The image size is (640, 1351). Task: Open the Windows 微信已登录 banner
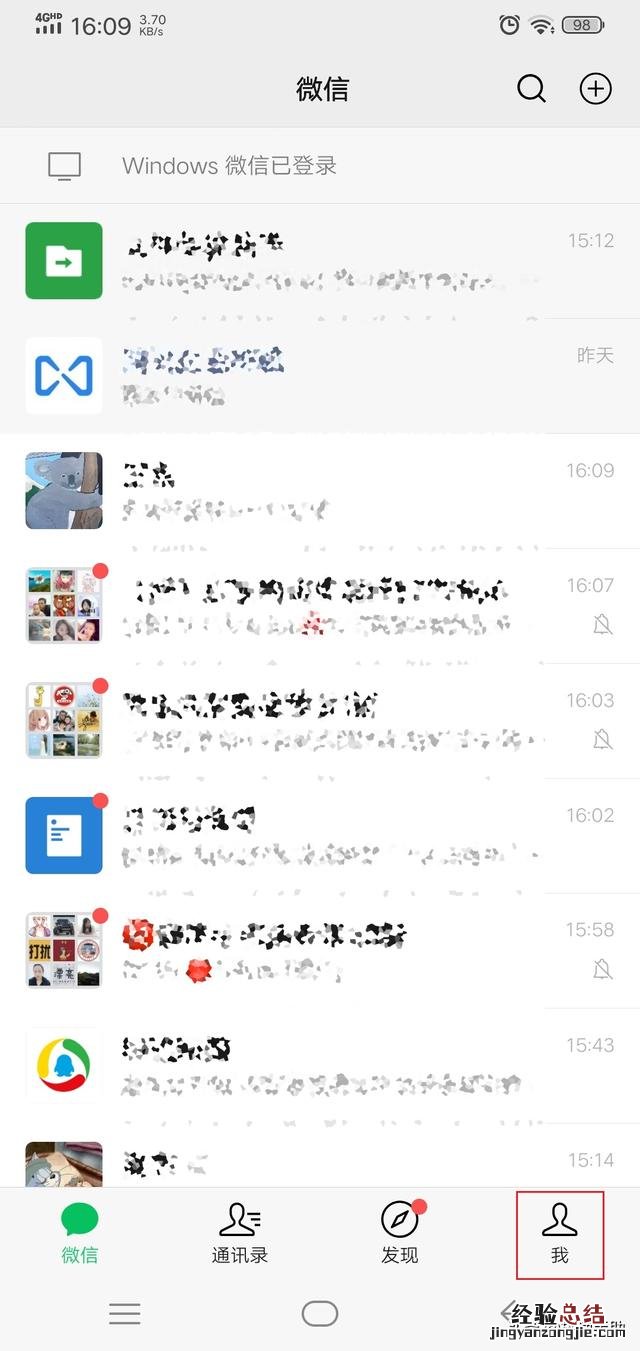[x=320, y=166]
